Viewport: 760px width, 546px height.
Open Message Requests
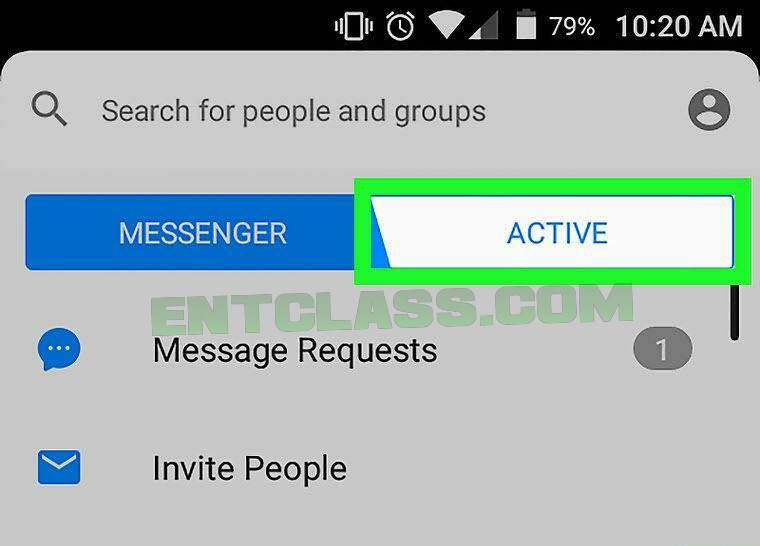pyautogui.click(x=294, y=351)
